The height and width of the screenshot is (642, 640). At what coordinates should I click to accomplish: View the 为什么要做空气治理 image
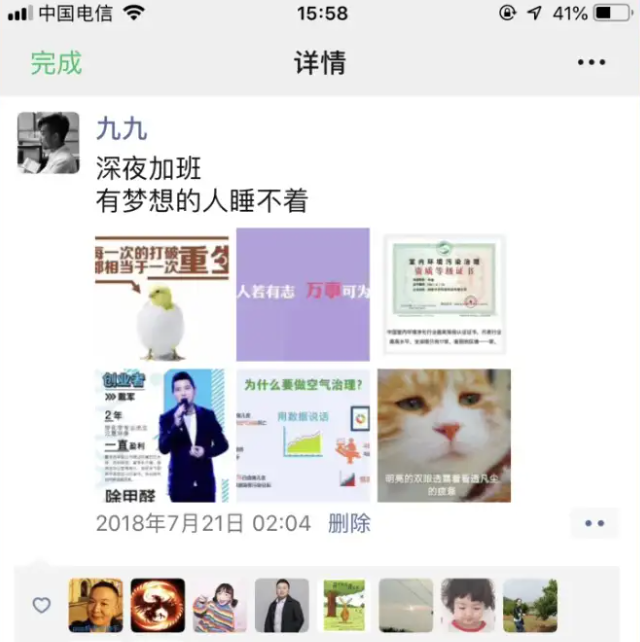tap(303, 435)
